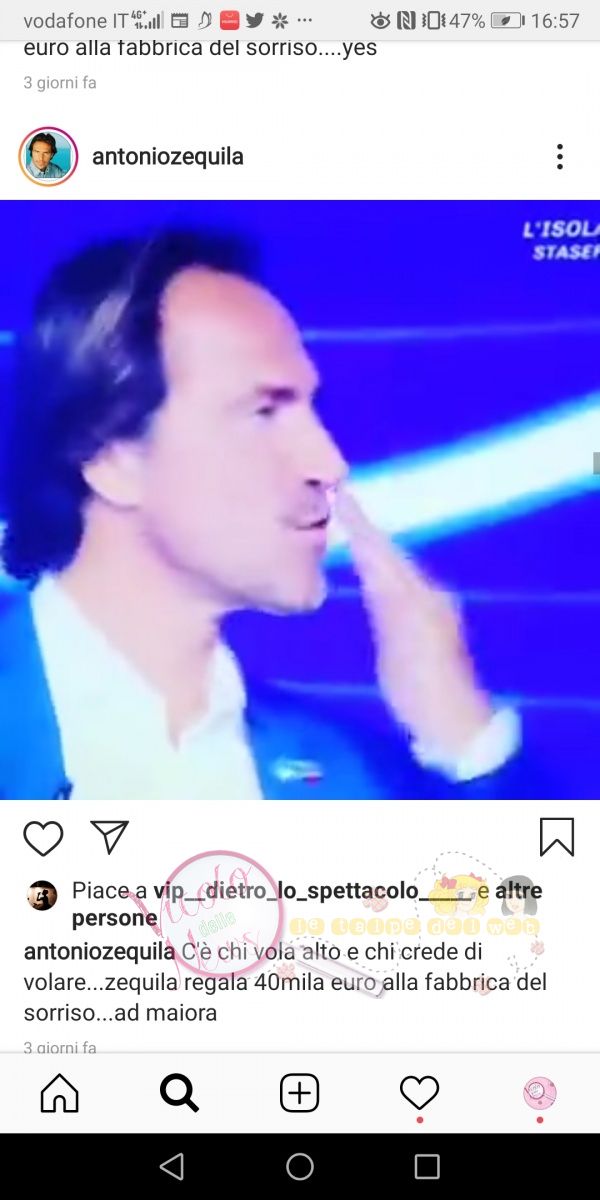Switch to the Profile tab
Viewport: 600px width, 1200px height.
[x=540, y=1093]
